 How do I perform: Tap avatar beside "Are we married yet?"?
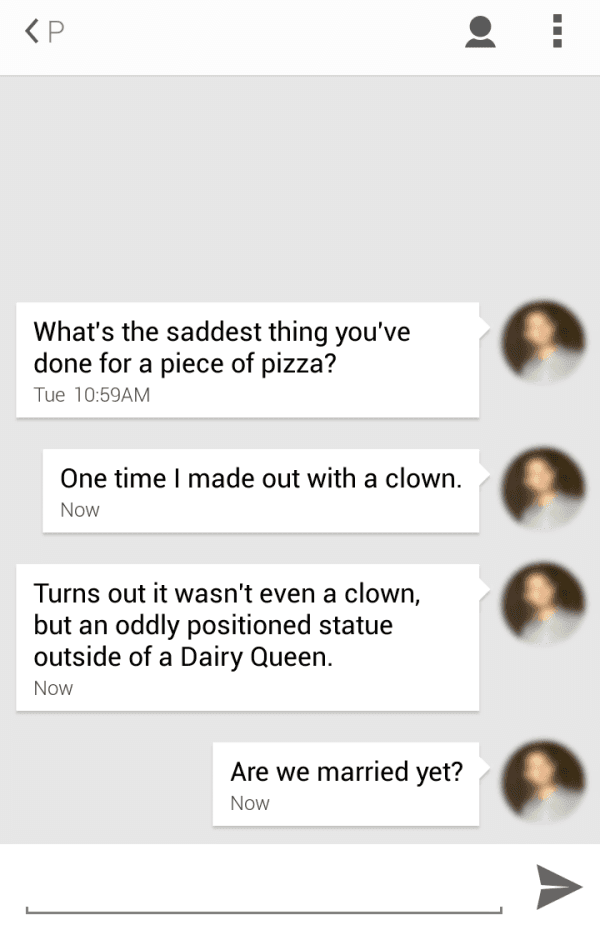coord(543,782)
